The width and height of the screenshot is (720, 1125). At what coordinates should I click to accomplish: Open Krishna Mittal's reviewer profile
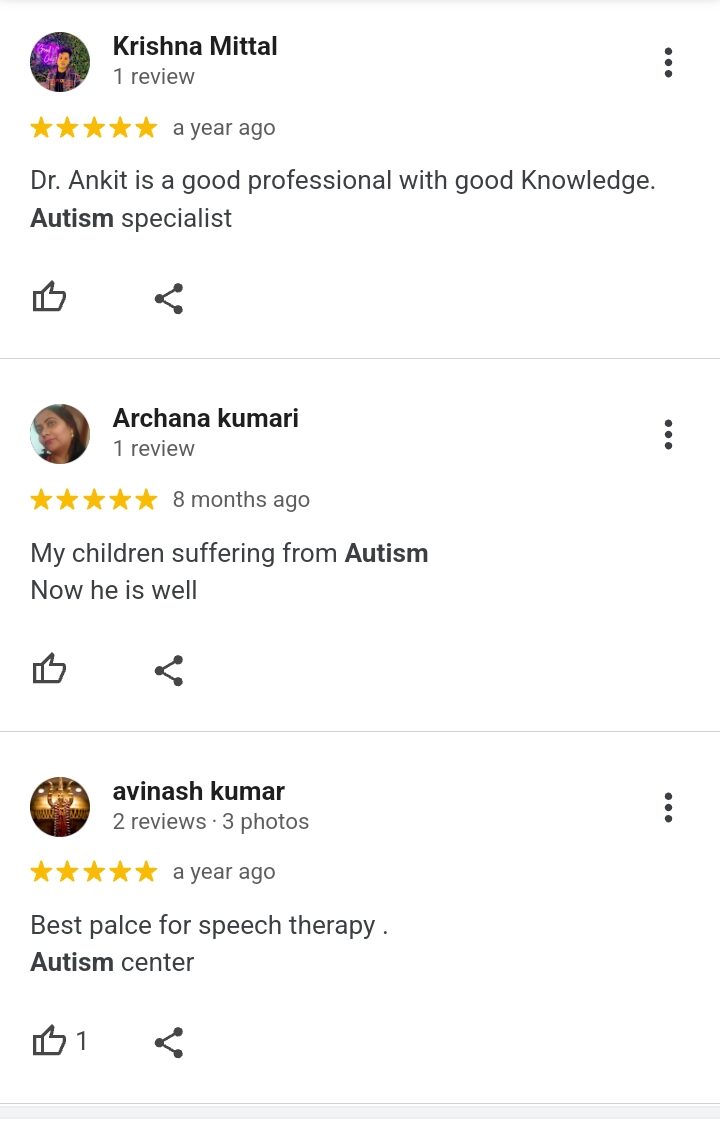pyautogui.click(x=195, y=46)
